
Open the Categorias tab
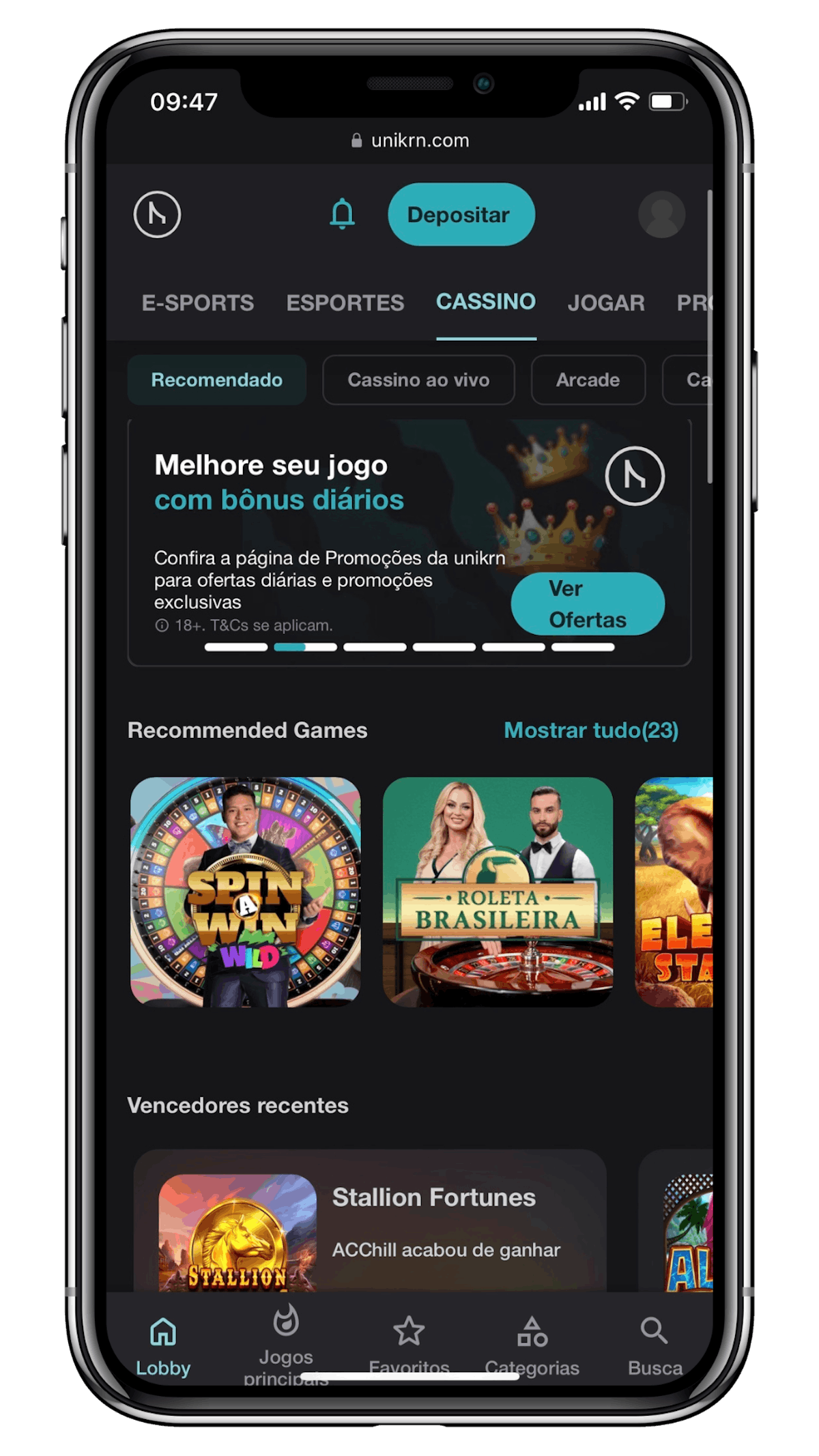click(x=532, y=1346)
